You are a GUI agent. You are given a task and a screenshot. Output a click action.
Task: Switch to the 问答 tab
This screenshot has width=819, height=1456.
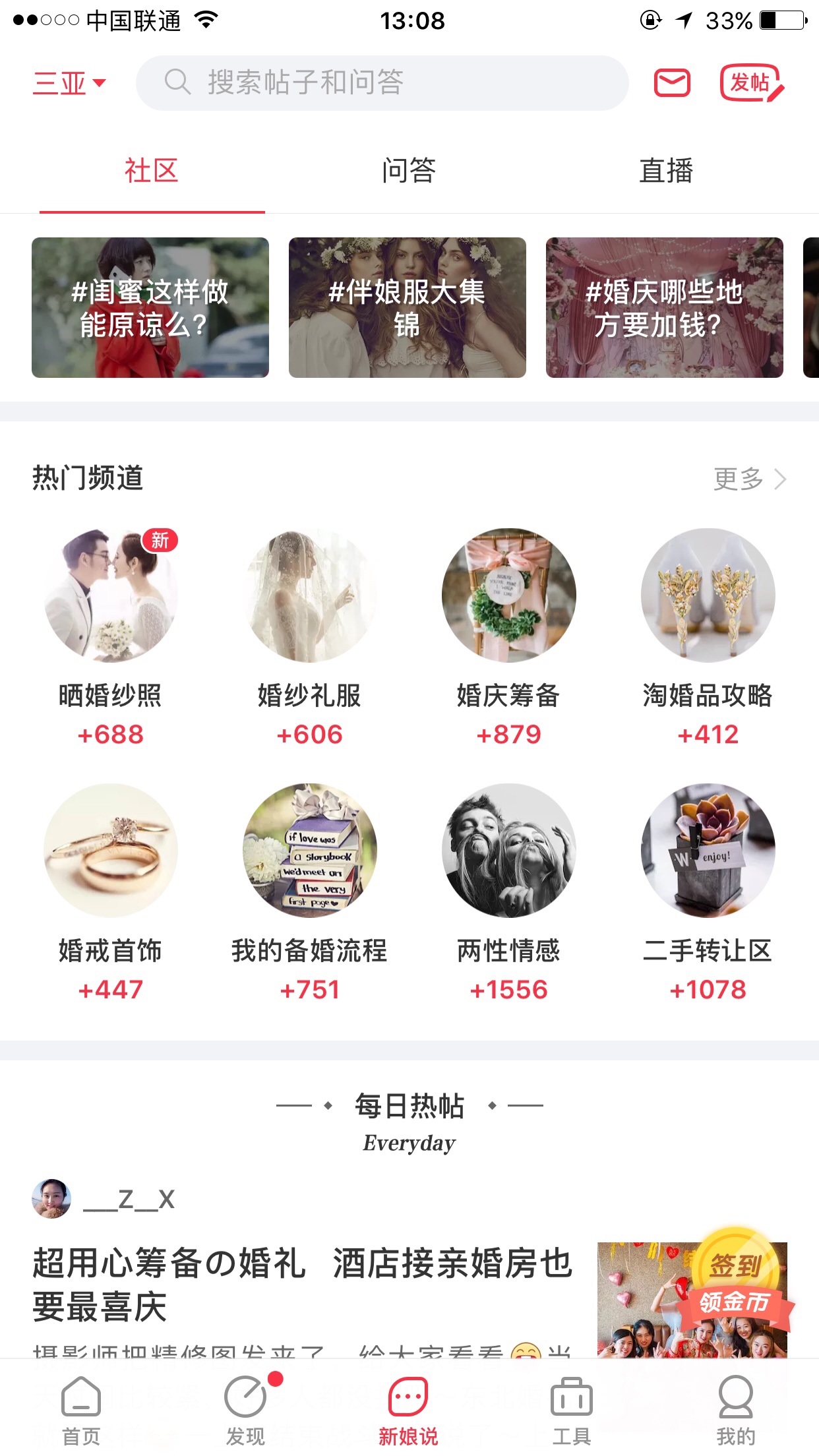[x=409, y=171]
